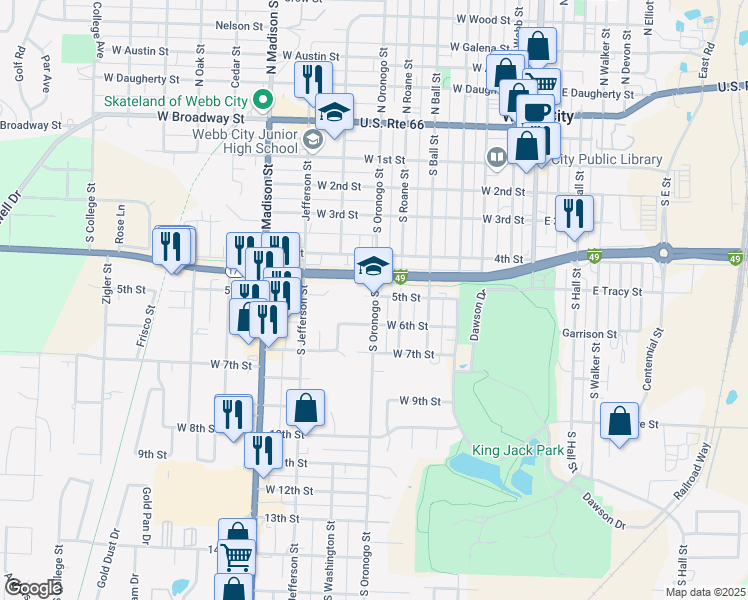Open the Skateland of Webb City place pin
The height and width of the screenshot is (600, 748).
click(x=263, y=100)
